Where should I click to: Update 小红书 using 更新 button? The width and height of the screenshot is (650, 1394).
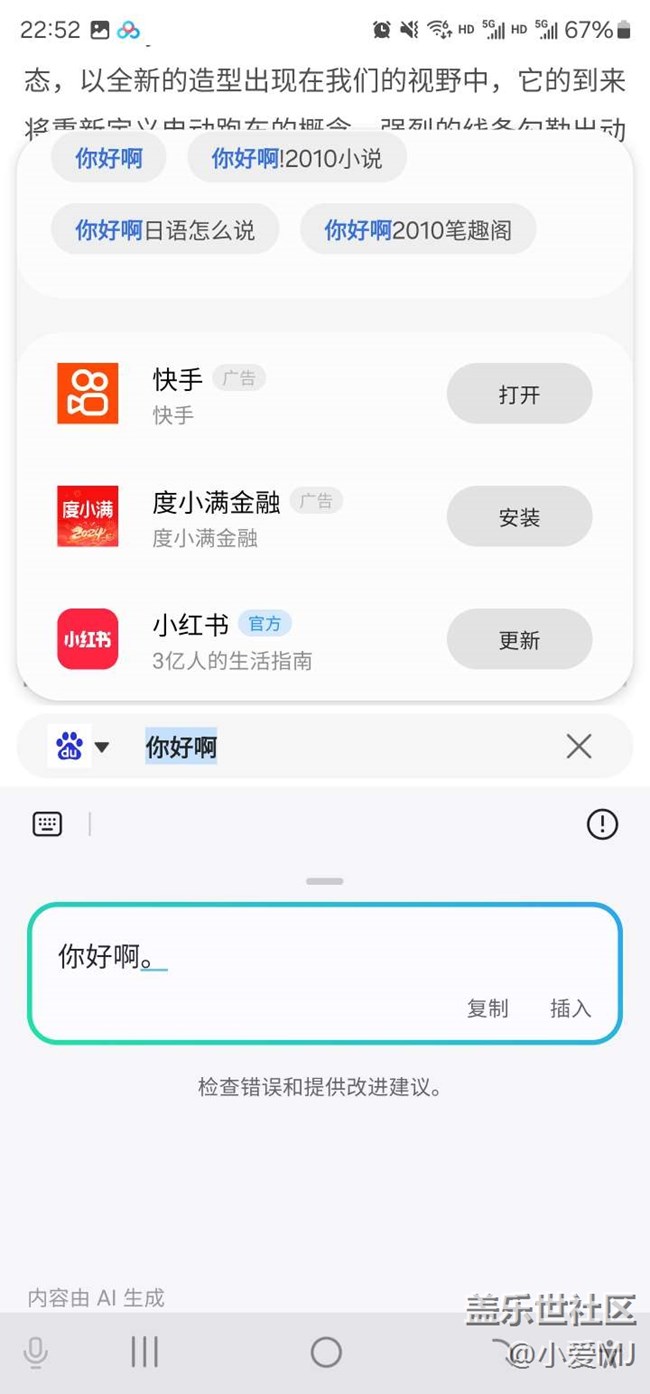(519, 640)
